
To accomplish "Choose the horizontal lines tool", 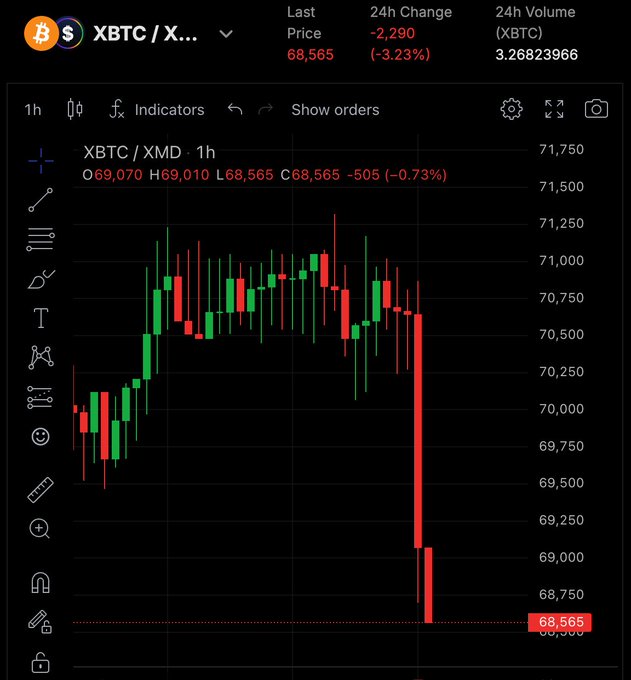I will (40, 239).
